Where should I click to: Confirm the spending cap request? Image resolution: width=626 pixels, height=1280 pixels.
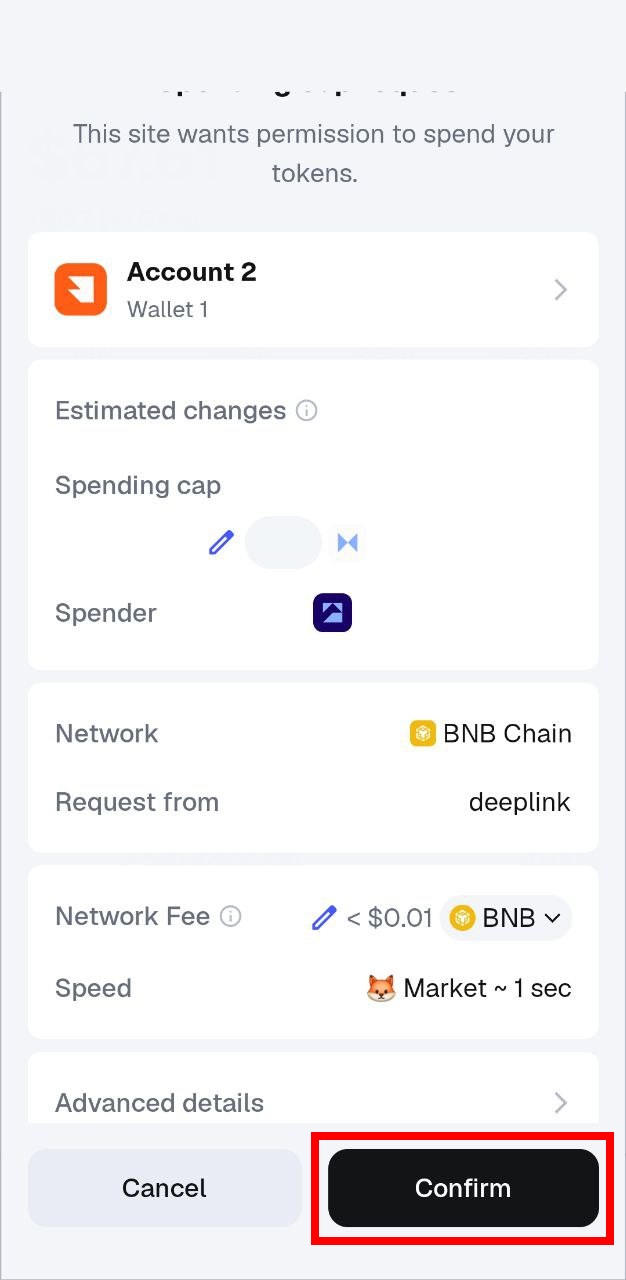coord(463,1188)
